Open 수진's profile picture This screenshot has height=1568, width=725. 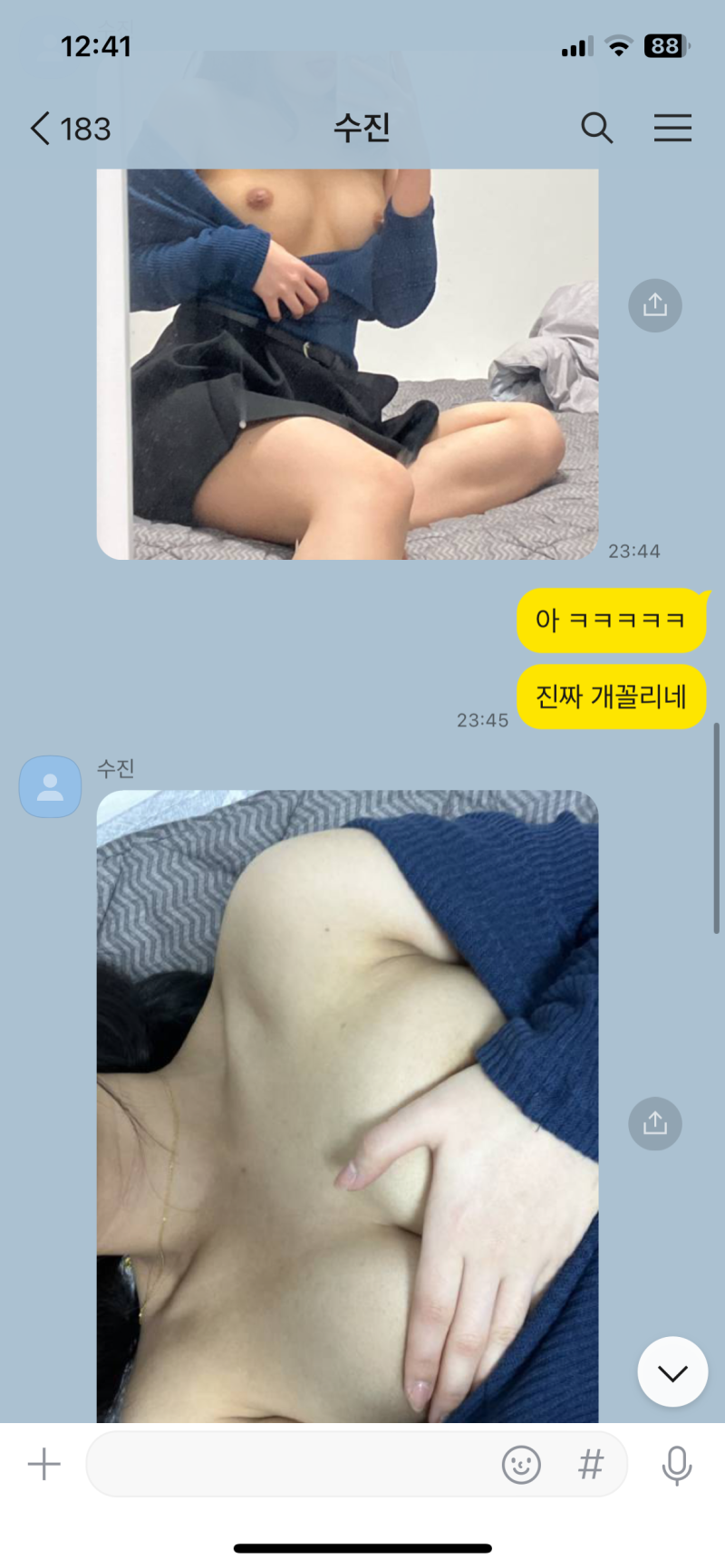(51, 786)
